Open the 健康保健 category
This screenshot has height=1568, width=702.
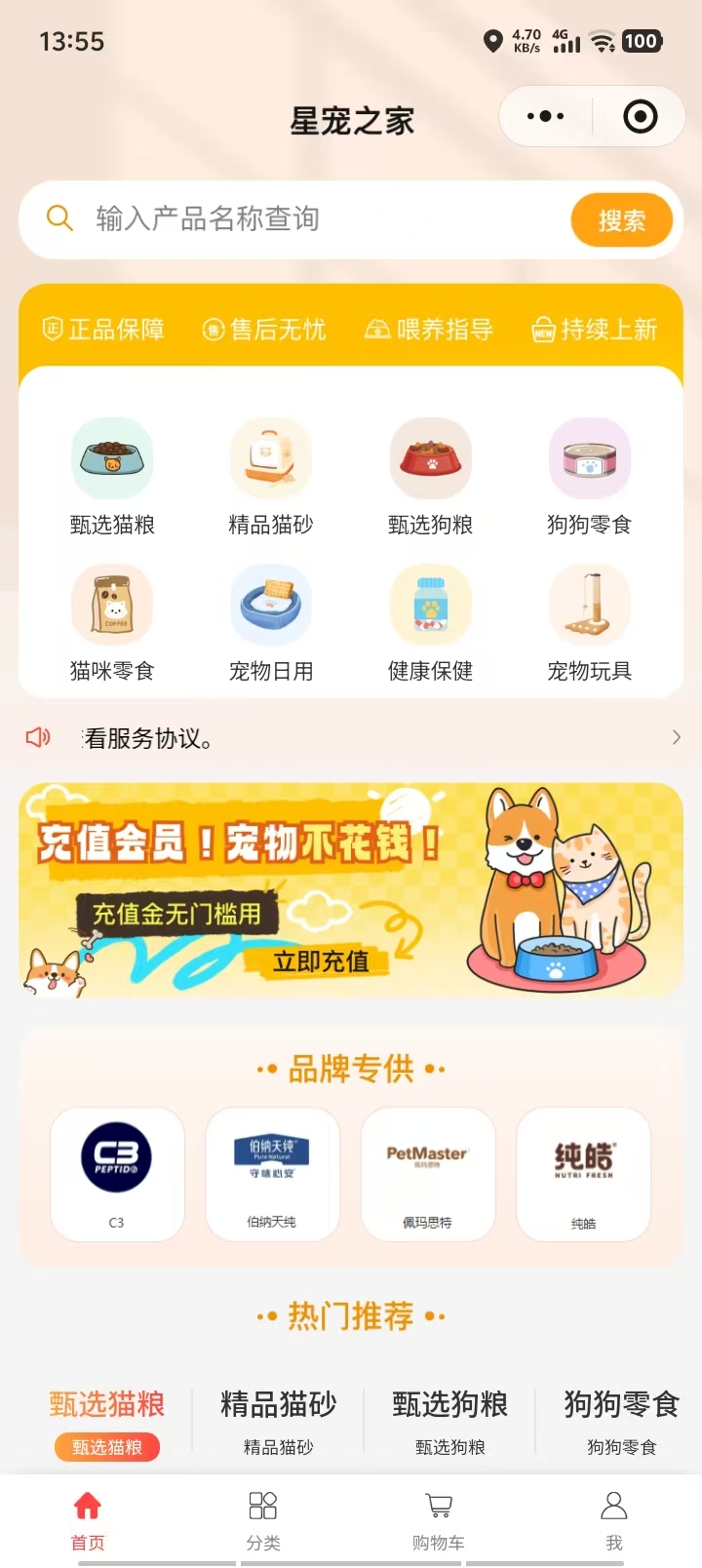pyautogui.click(x=430, y=606)
